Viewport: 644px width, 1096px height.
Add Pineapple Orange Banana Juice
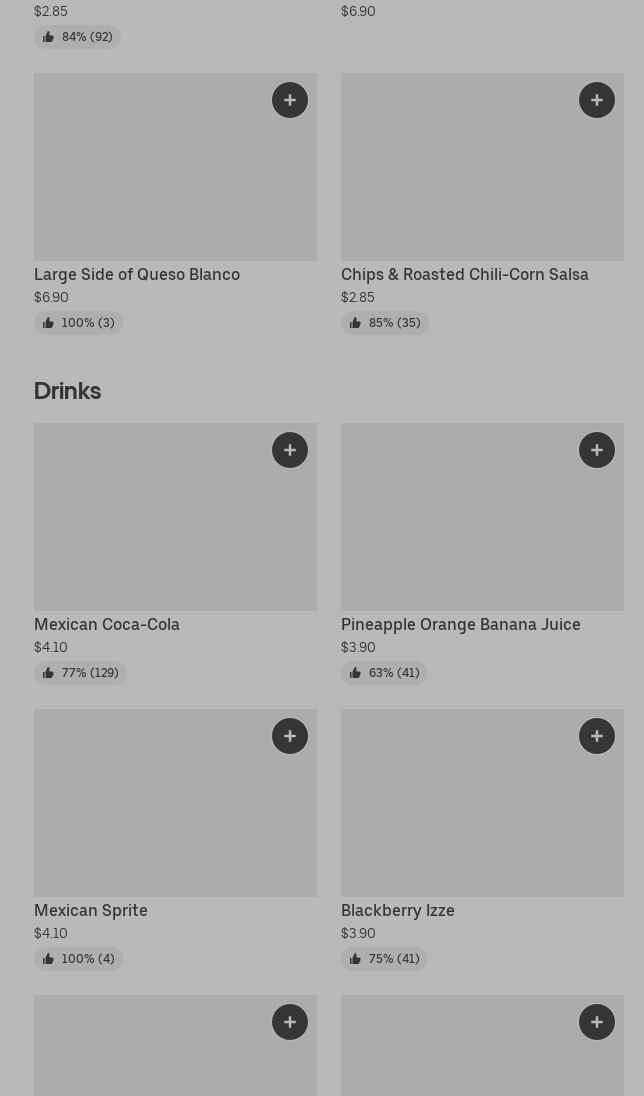pyautogui.click(x=596, y=450)
